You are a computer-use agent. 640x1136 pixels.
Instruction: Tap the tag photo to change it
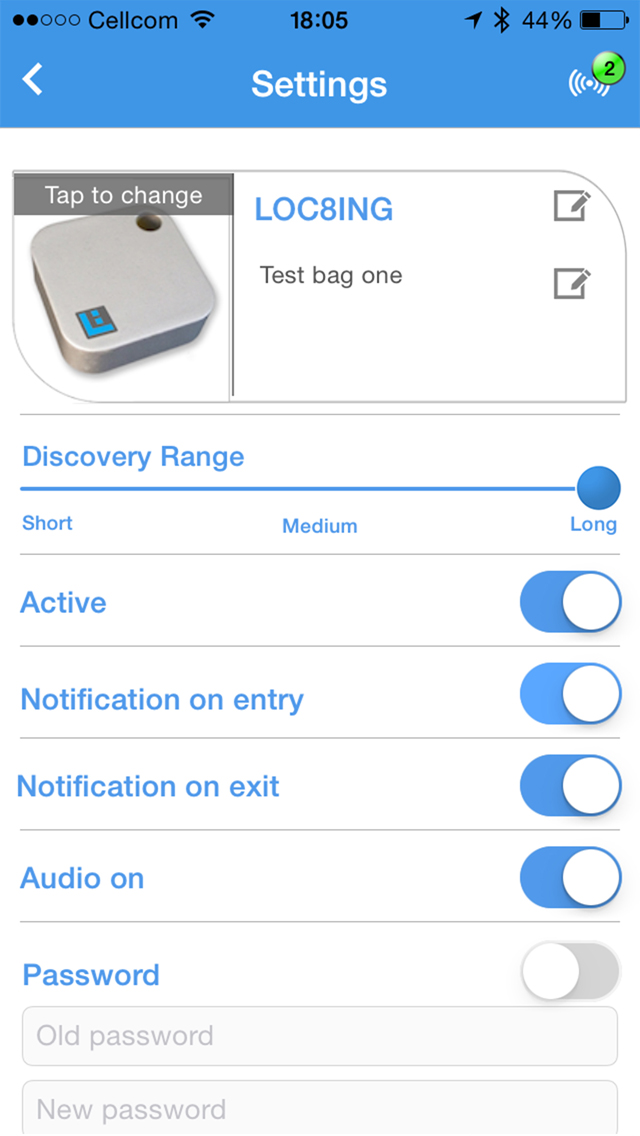coord(123,288)
